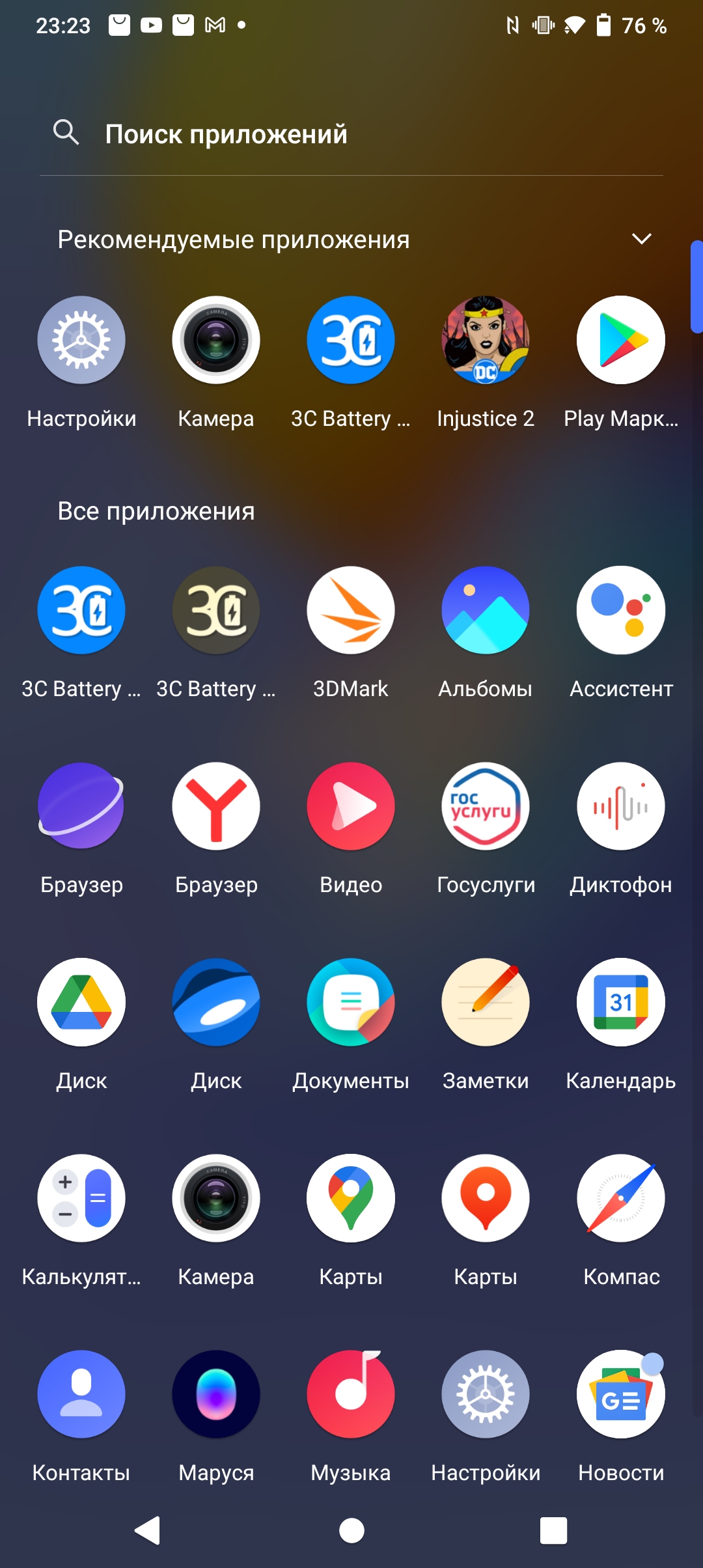Launch the Калькулятор app

pos(81,1198)
